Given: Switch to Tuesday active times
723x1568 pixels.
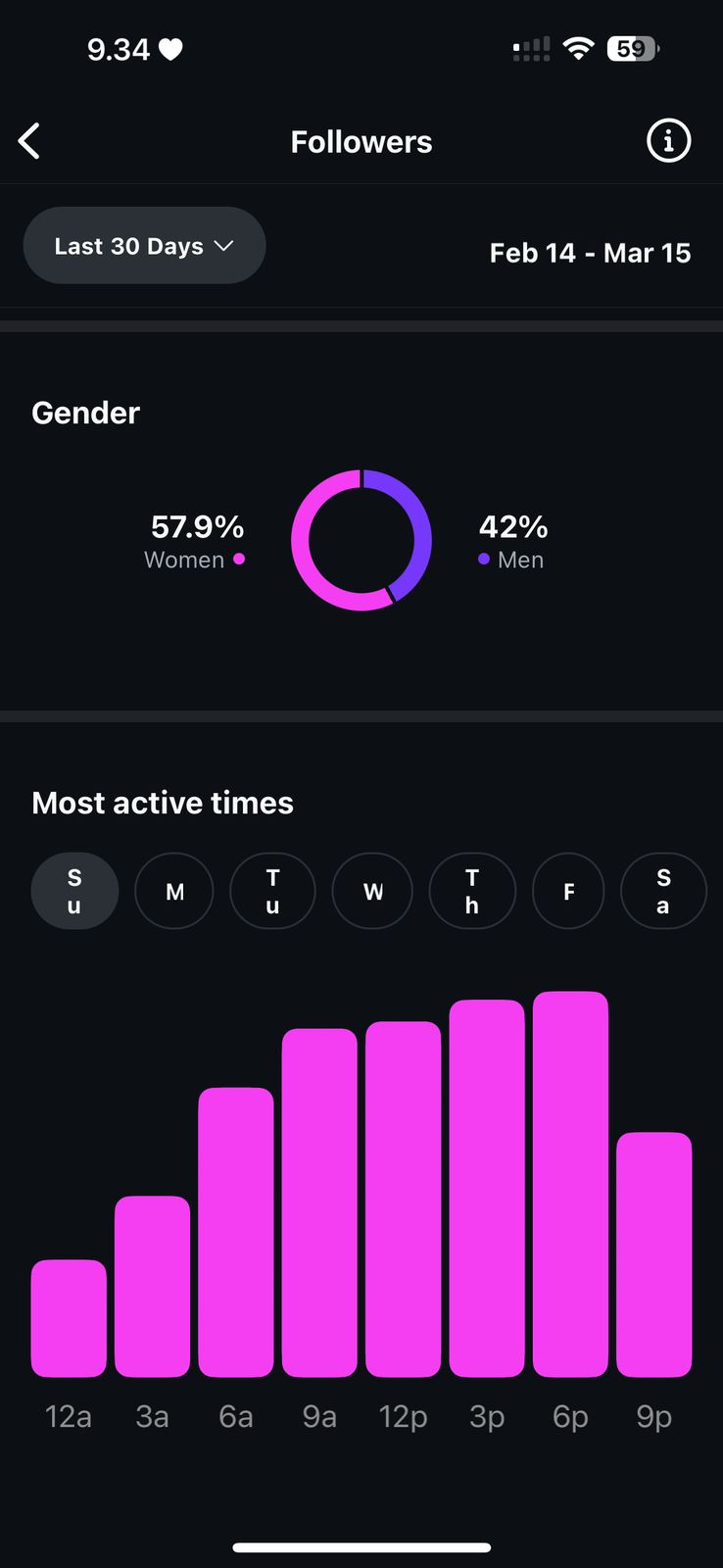Looking at the screenshot, I should 272,891.
